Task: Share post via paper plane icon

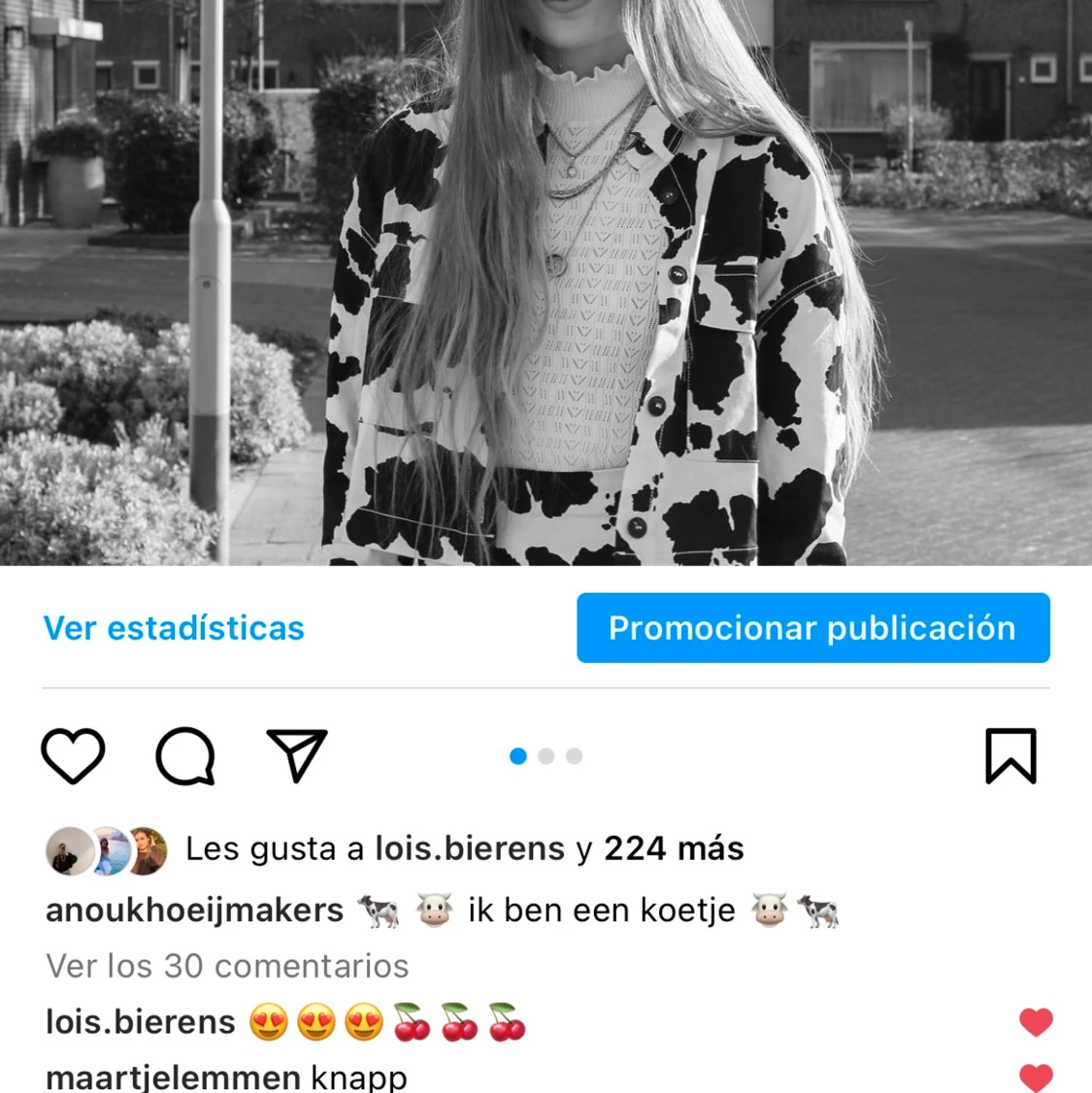Action: [296, 755]
